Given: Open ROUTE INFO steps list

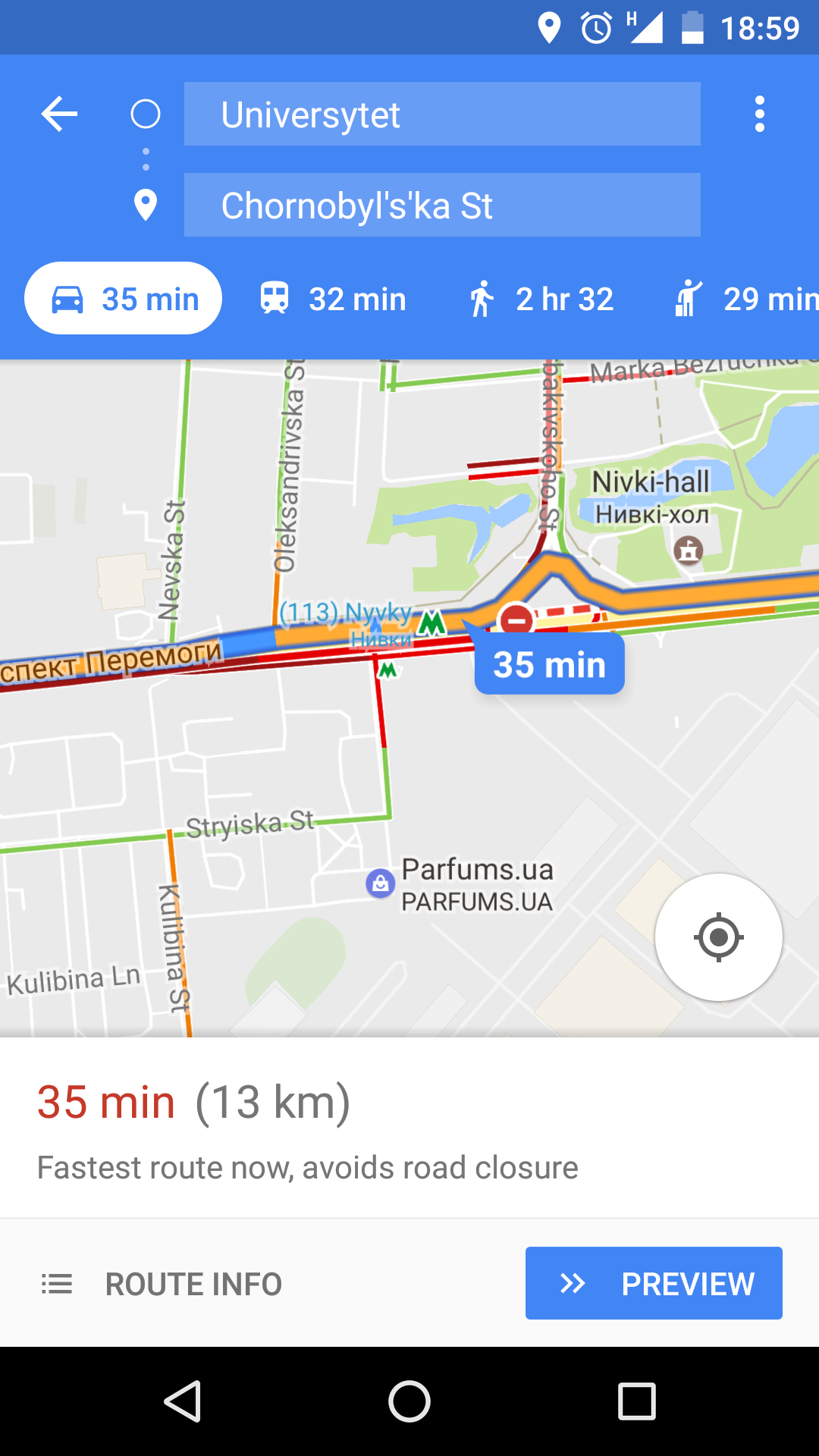Looking at the screenshot, I should pyautogui.click(x=162, y=1284).
